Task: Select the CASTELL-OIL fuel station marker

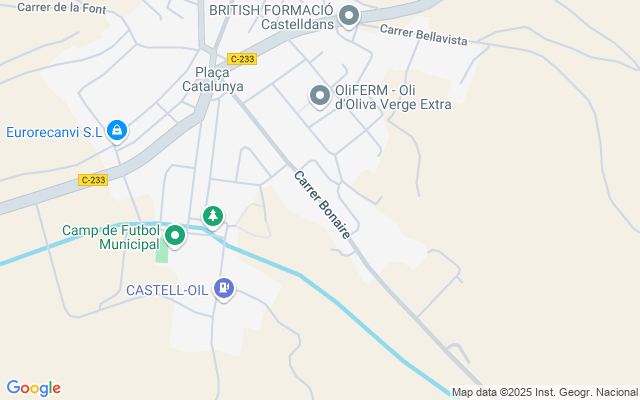Action: point(224,289)
